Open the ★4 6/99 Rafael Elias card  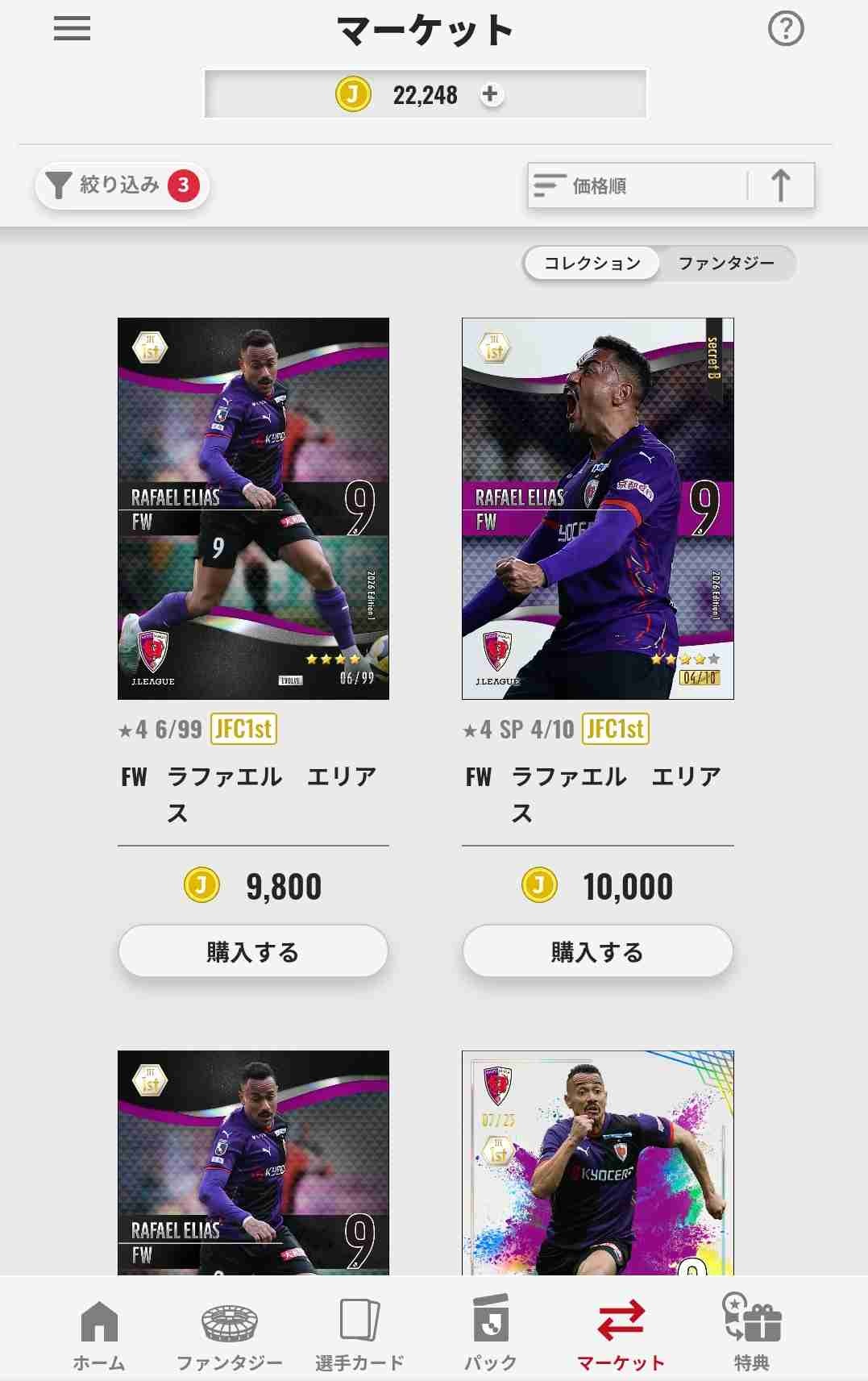253,508
